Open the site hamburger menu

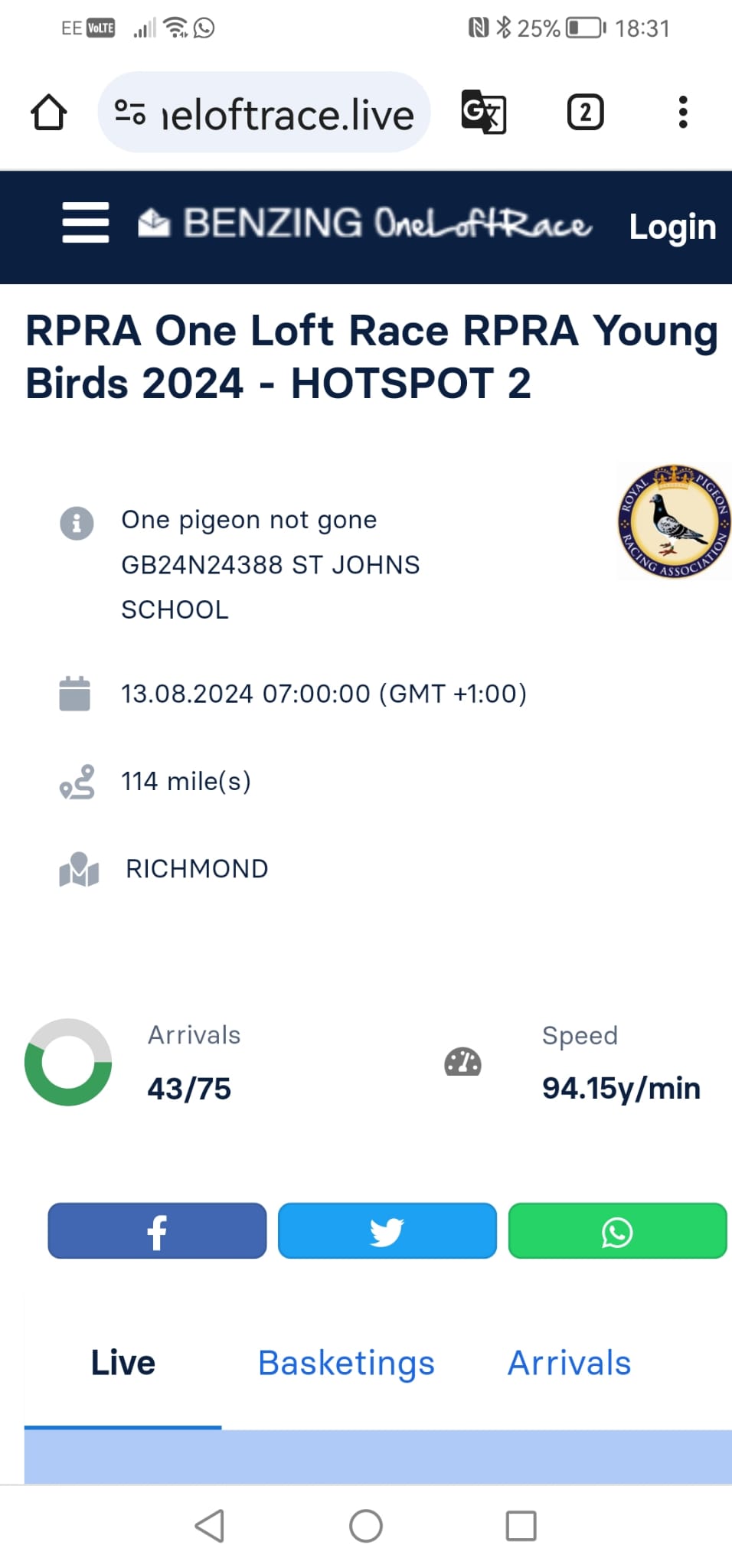point(86,223)
